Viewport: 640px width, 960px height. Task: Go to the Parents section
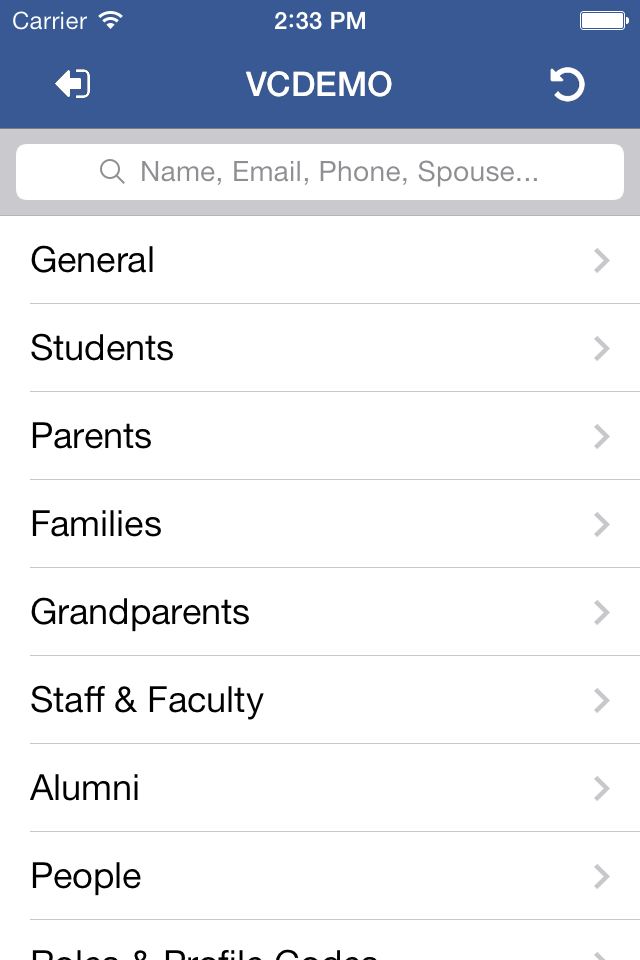tap(320, 436)
